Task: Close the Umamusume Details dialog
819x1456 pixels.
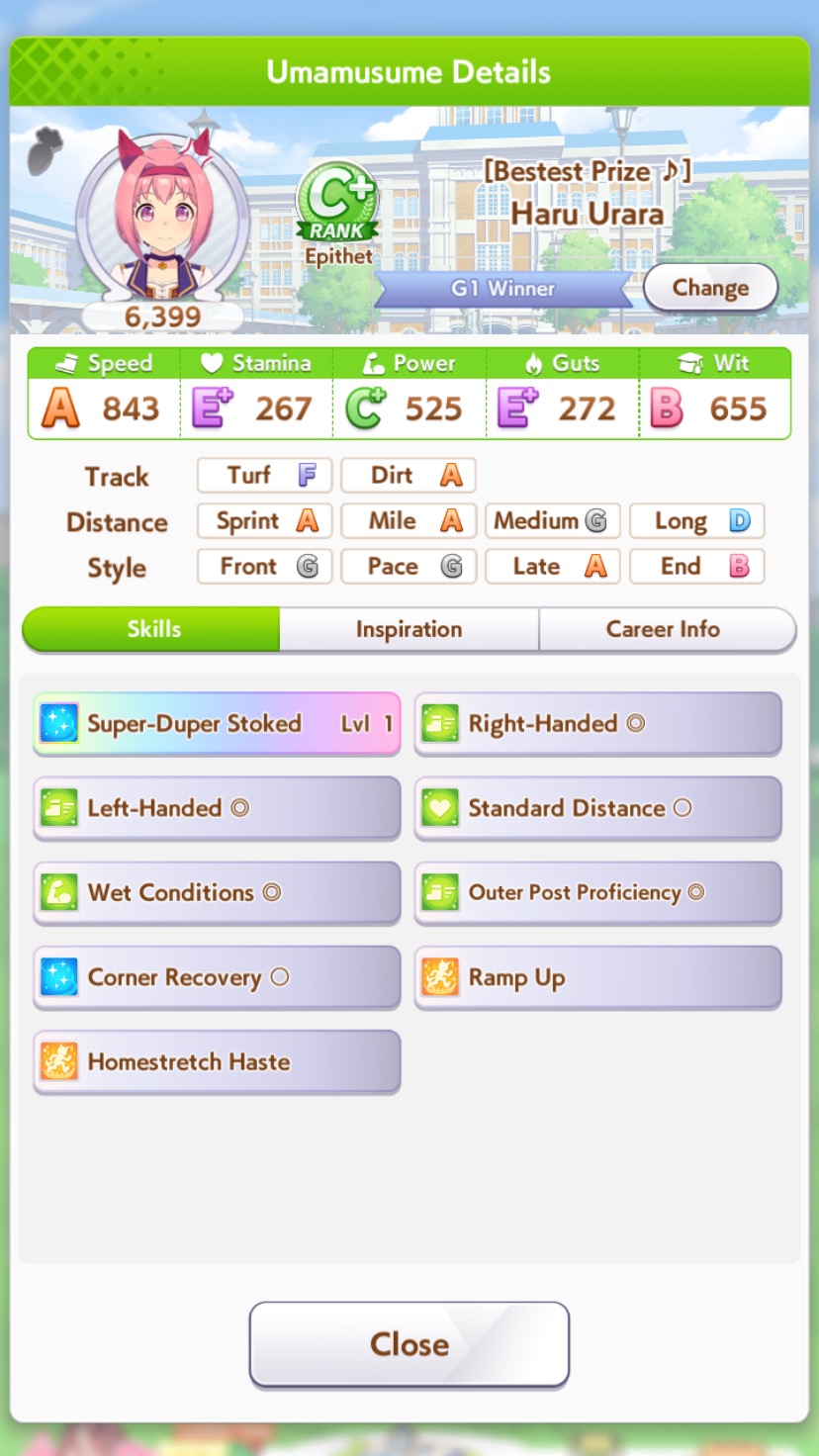Action: (409, 1344)
